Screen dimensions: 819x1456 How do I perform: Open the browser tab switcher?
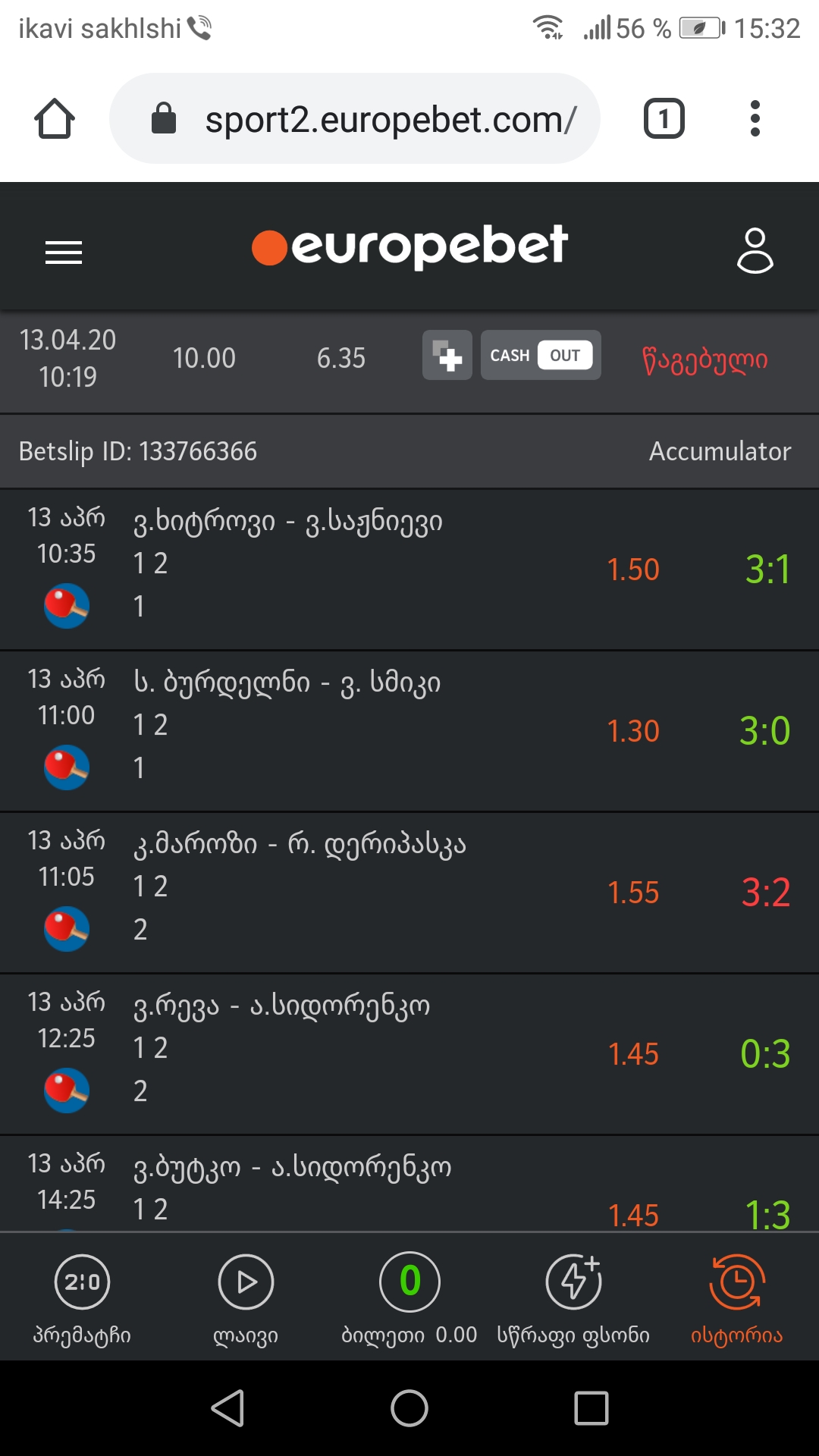click(x=664, y=119)
